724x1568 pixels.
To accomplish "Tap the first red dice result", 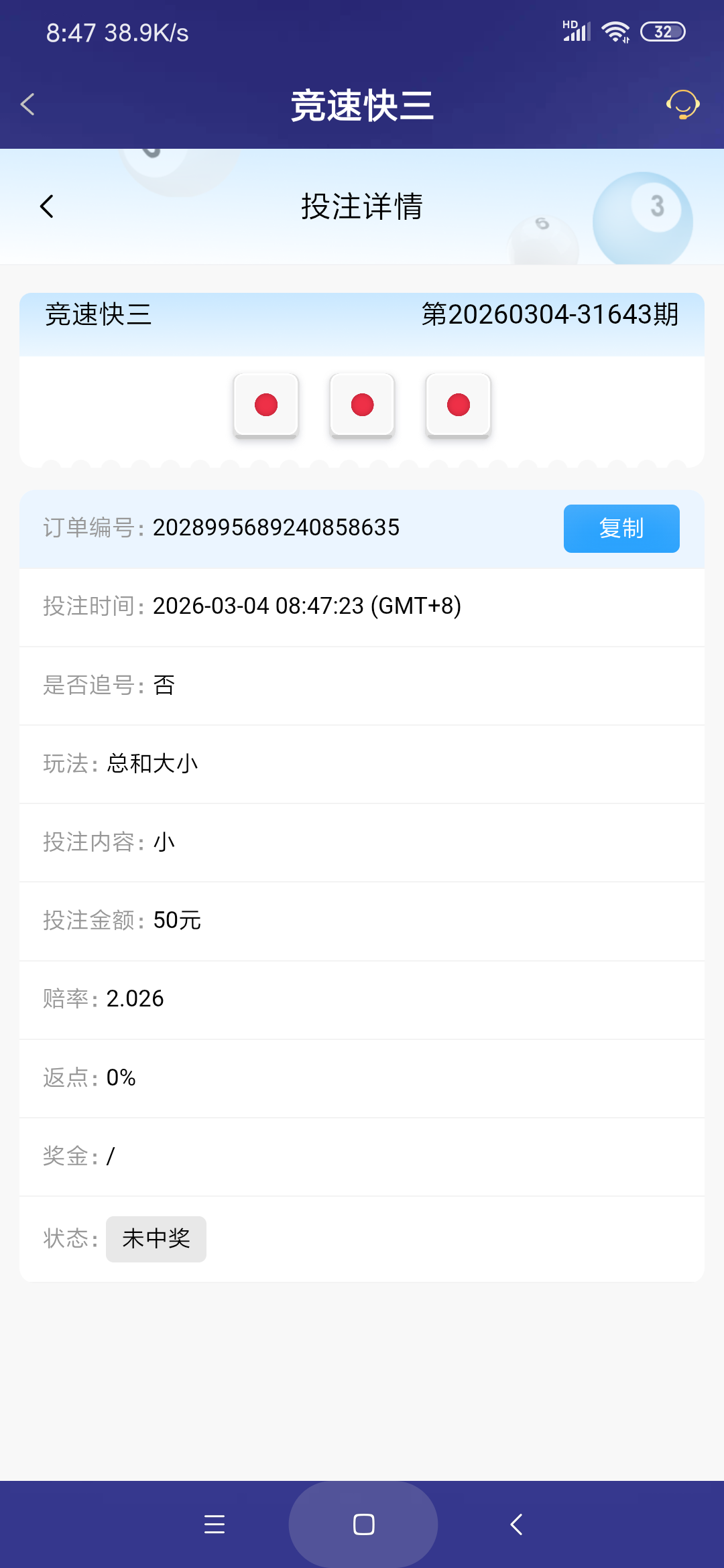I will [x=265, y=405].
